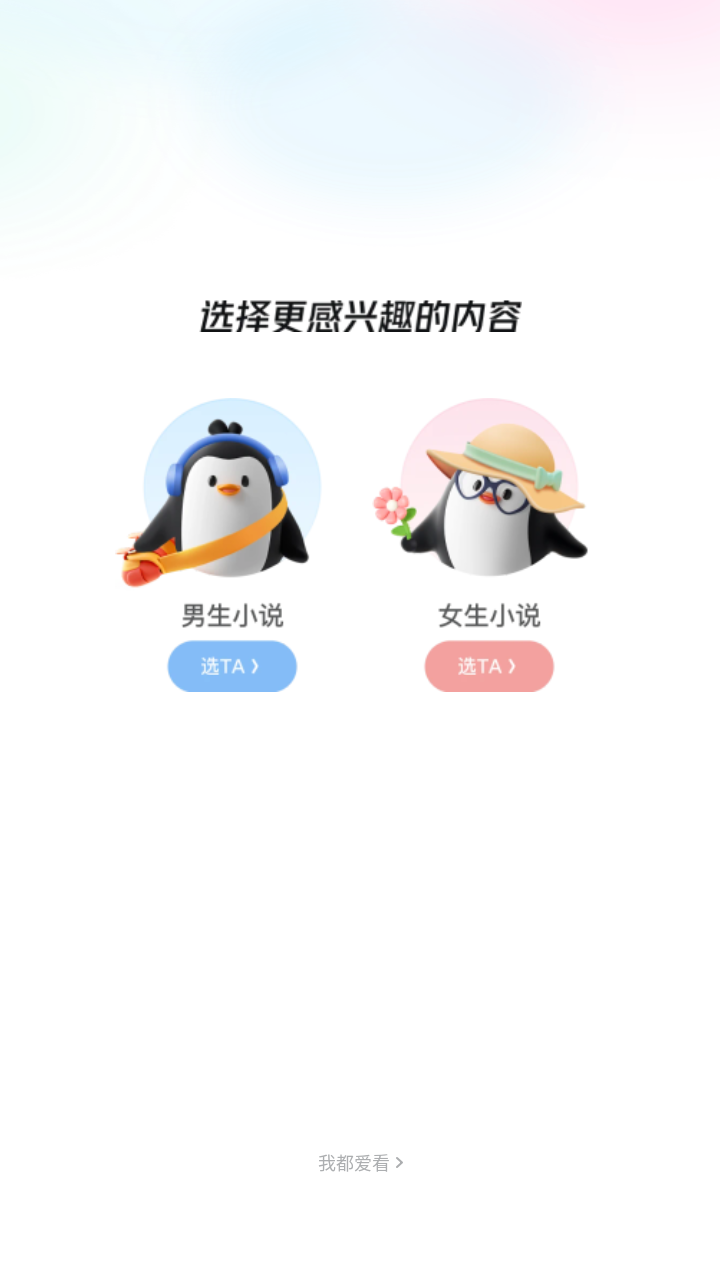This screenshot has width=720, height=1280.
Task: Open the 我都爱看 link
Action: point(360,1163)
